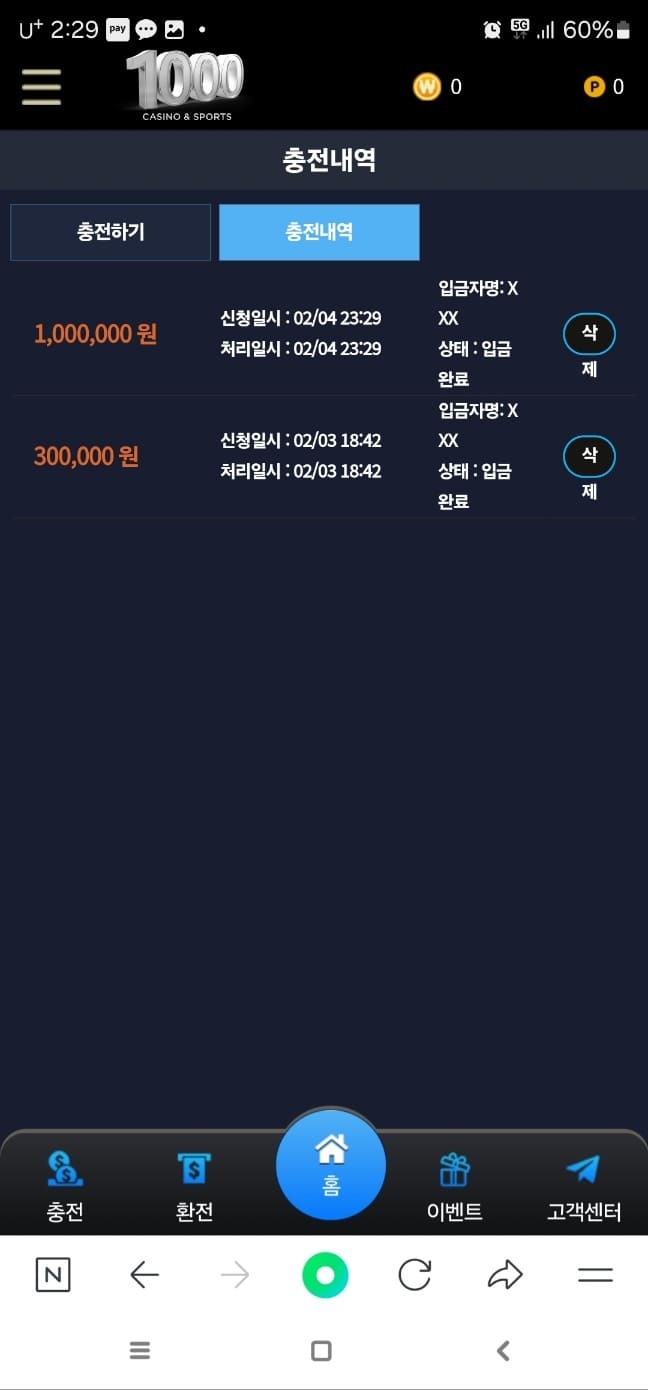Go to the 홈 screen

pos(331,1167)
